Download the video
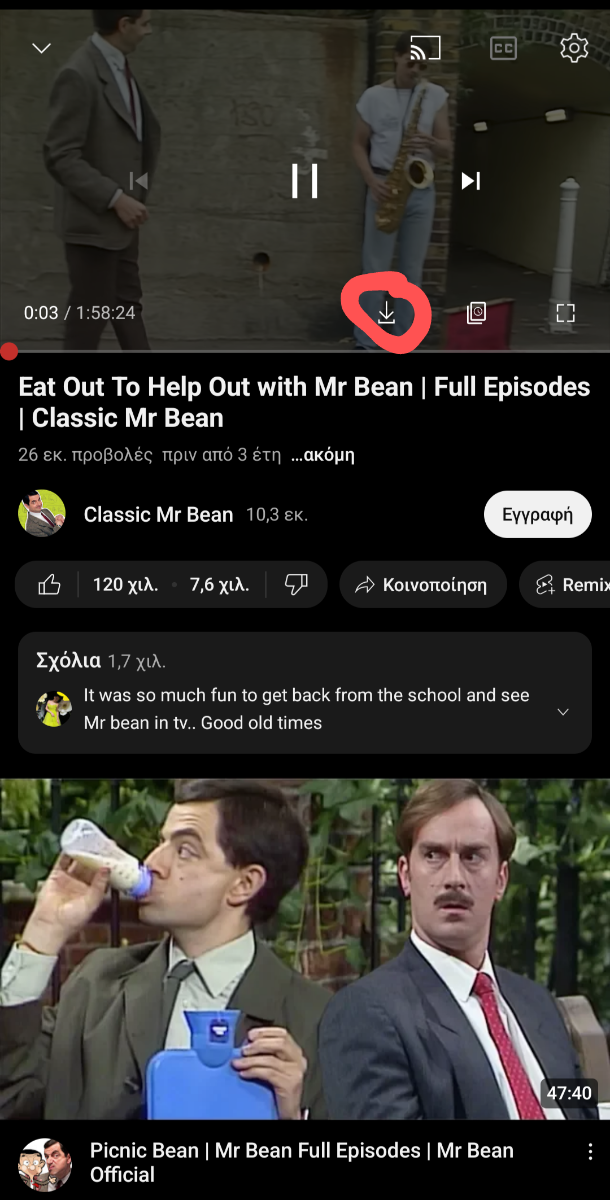Viewport: 610px width, 1200px height. pyautogui.click(x=387, y=313)
